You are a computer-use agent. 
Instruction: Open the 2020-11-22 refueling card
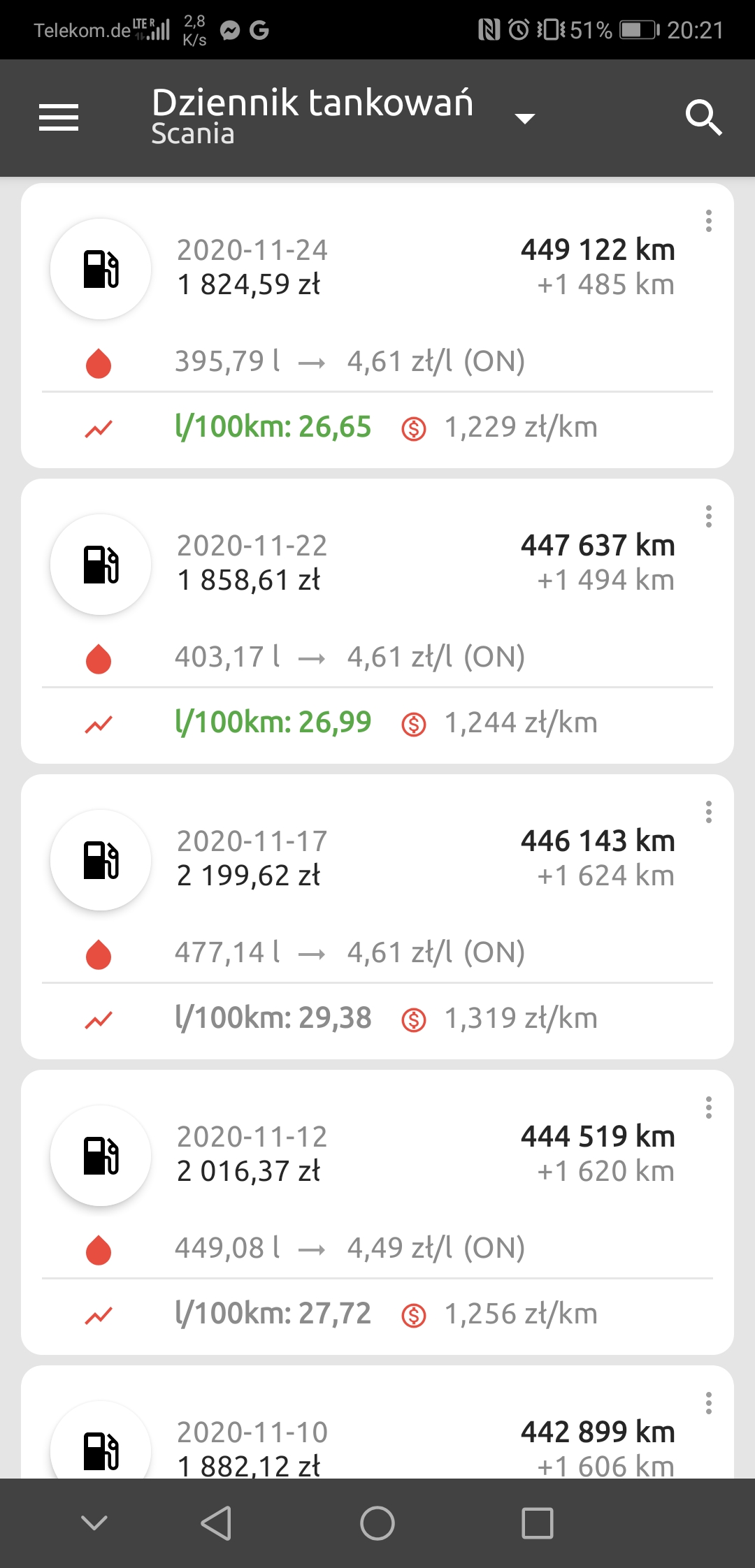[377, 621]
